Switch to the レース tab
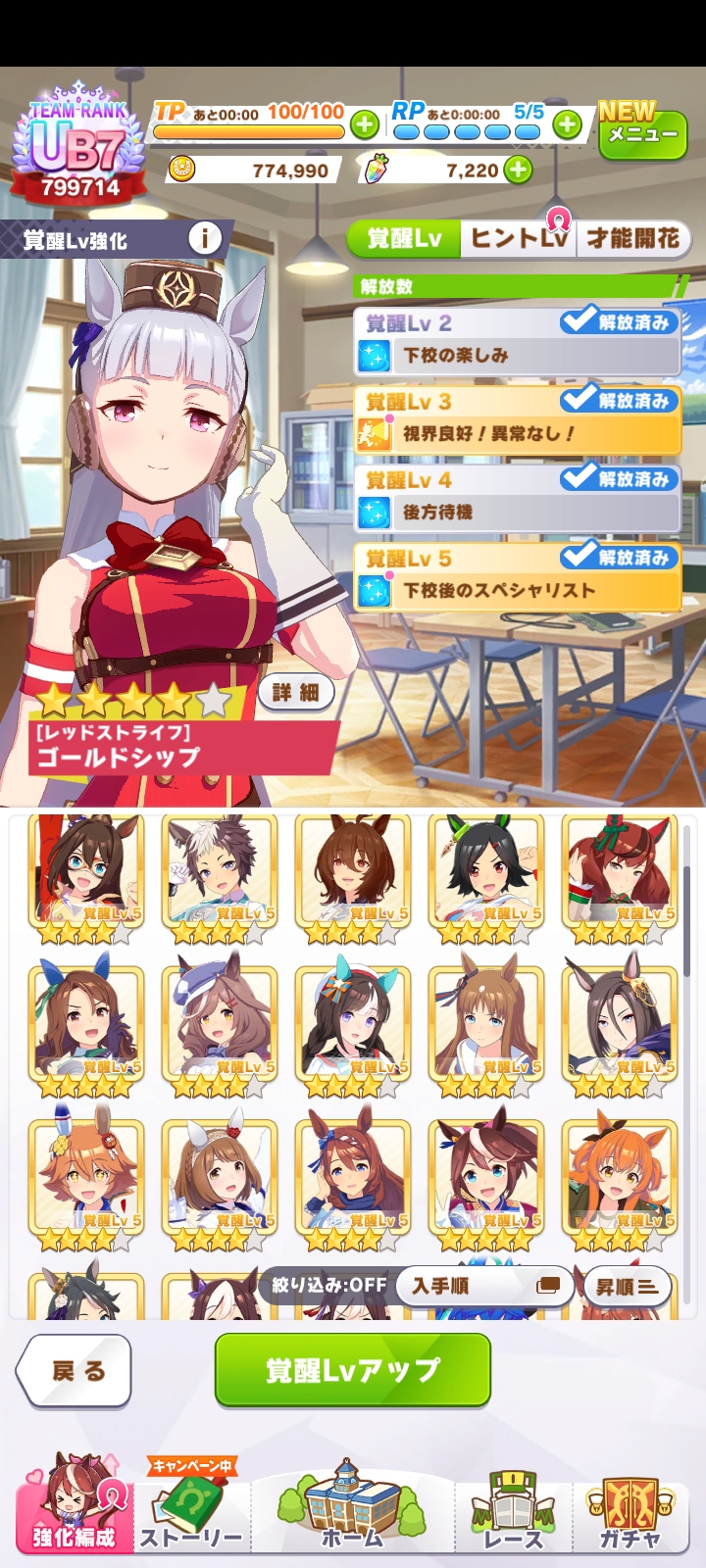 point(513,1507)
